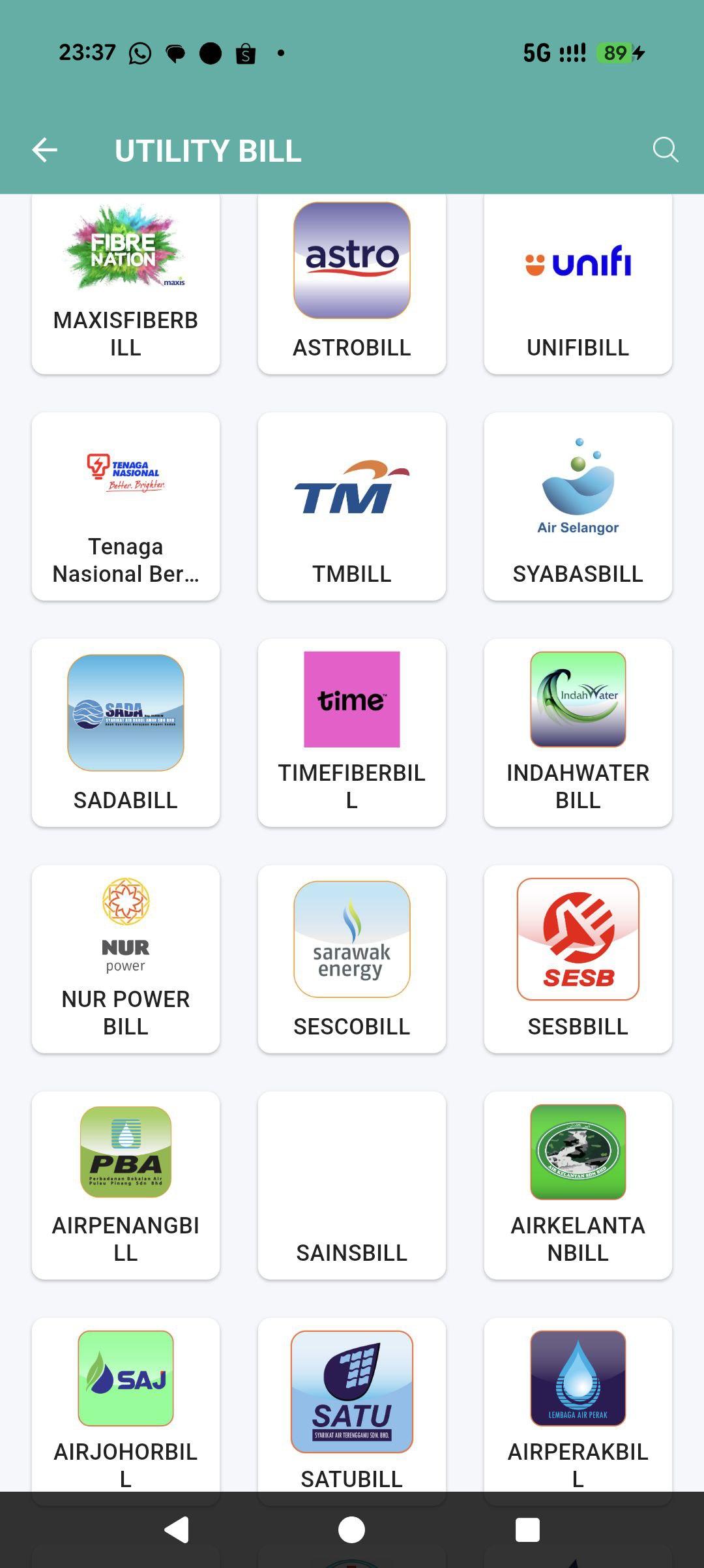Open the search icon in the header

click(x=665, y=150)
